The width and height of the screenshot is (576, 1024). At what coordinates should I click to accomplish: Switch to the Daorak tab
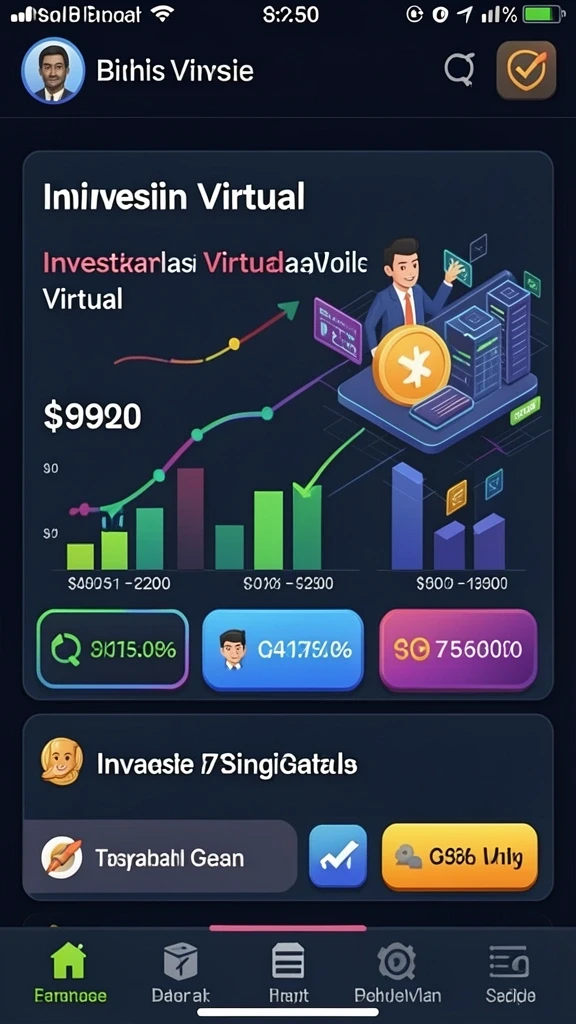pyautogui.click(x=181, y=972)
